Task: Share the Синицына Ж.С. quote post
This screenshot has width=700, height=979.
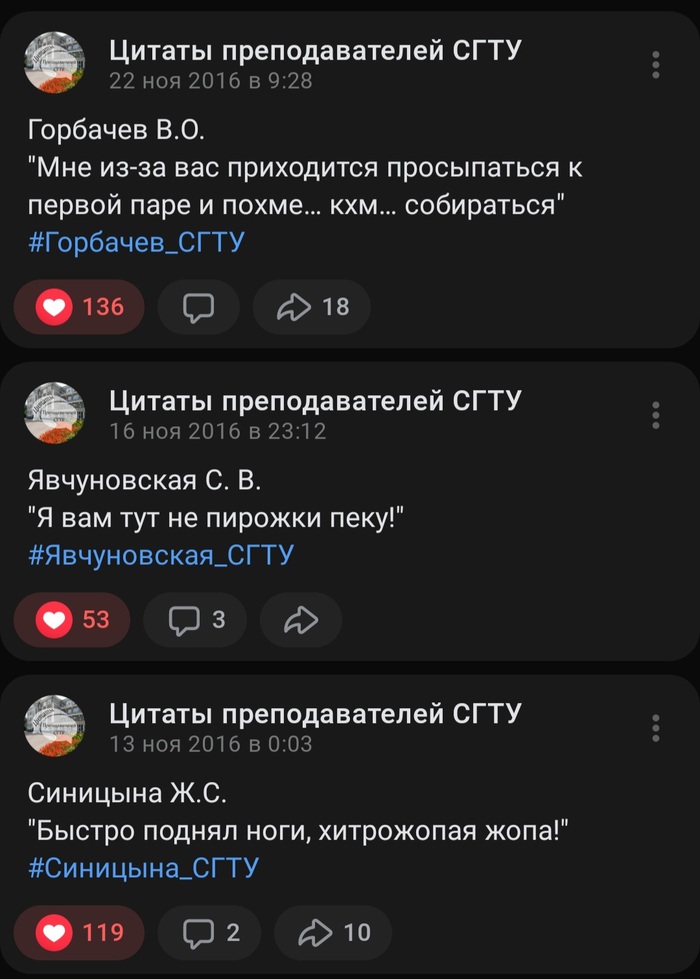Action: click(x=332, y=933)
